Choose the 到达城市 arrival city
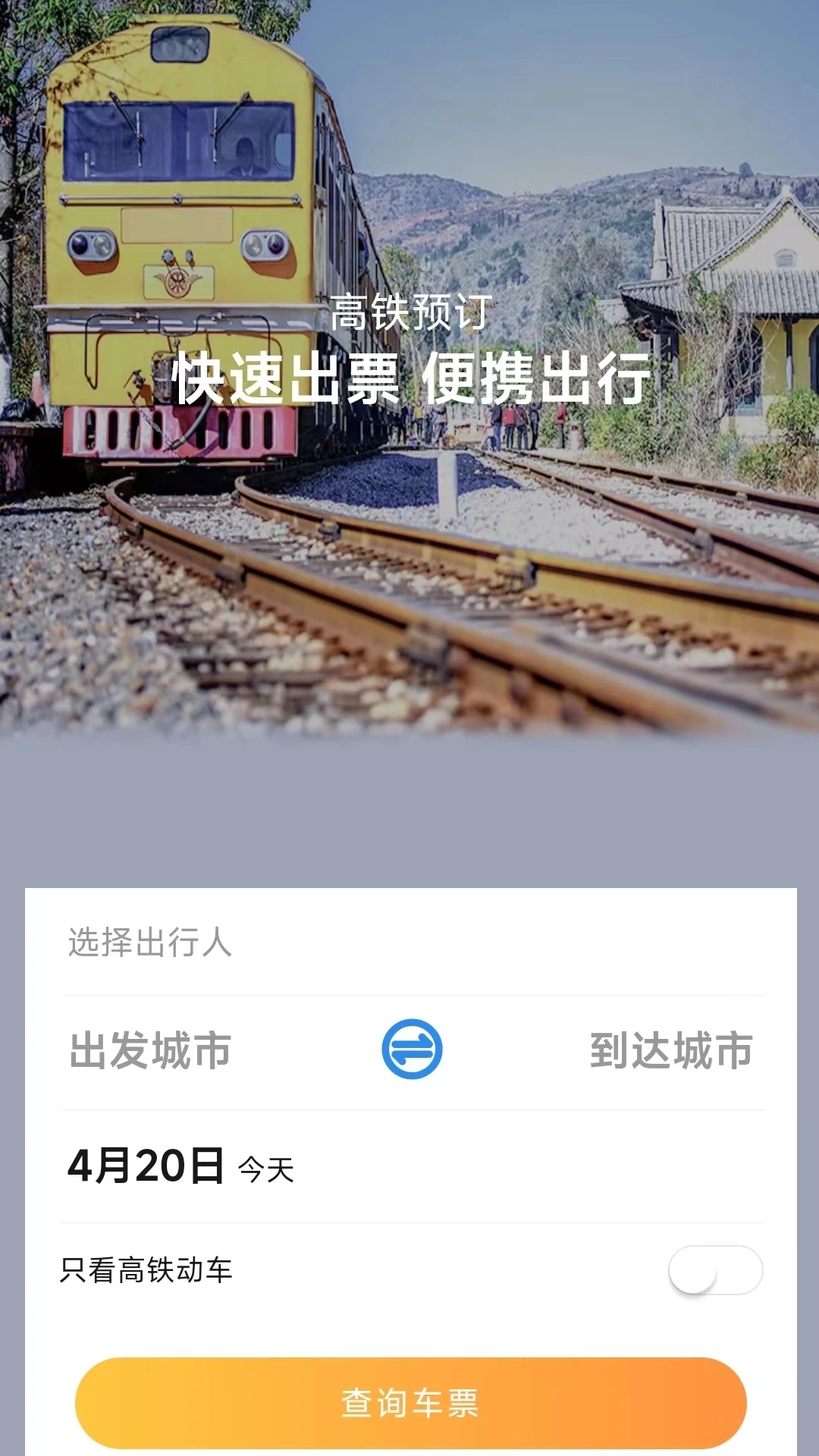This screenshot has width=819, height=1456. click(x=671, y=1050)
